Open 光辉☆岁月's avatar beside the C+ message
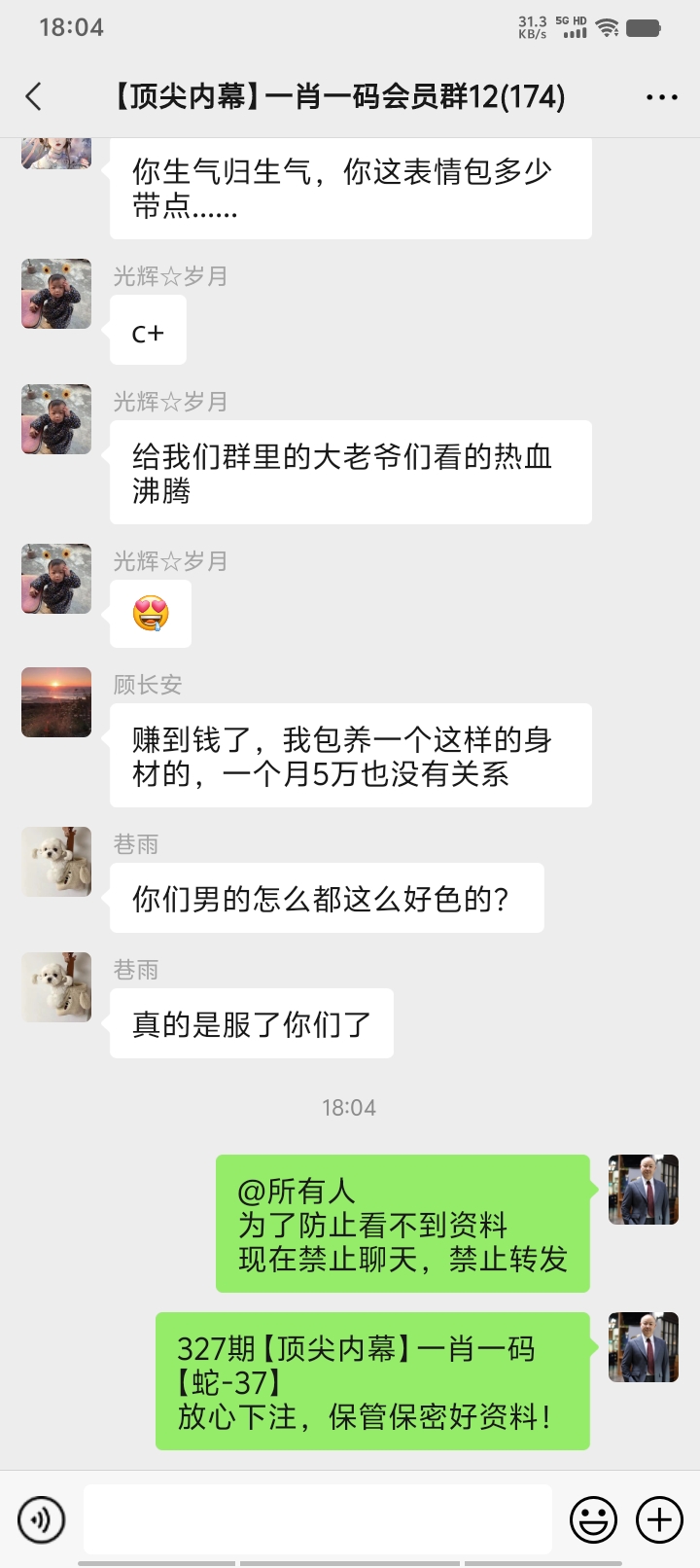 56,294
